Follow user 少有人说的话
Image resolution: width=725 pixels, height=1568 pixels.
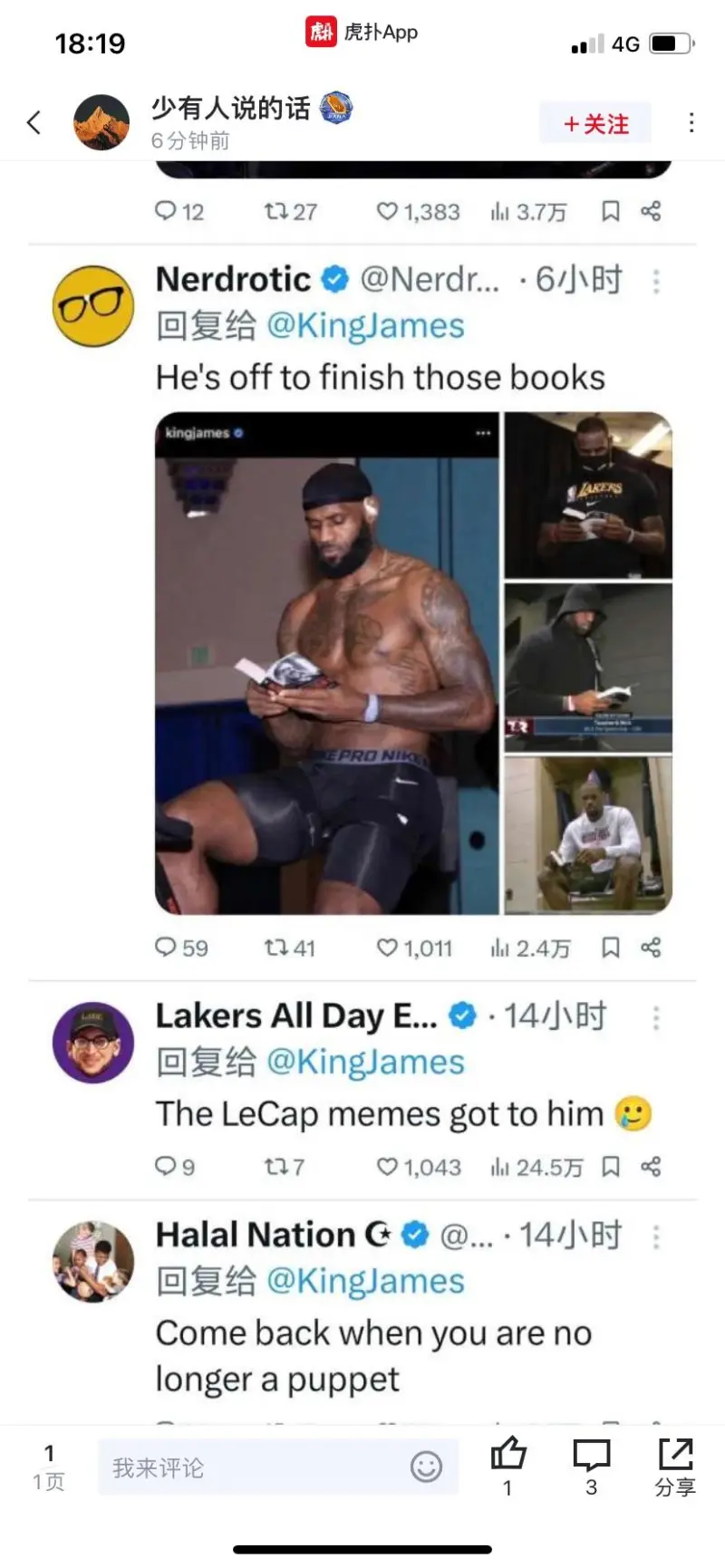pos(595,123)
